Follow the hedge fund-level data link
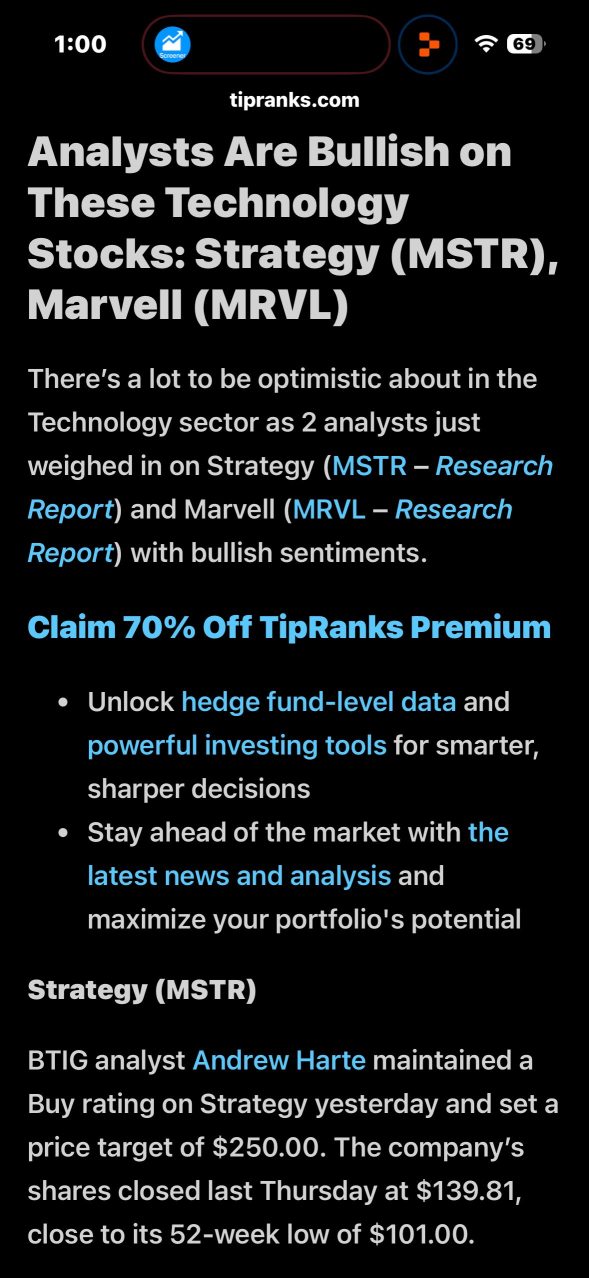Image resolution: width=589 pixels, height=1278 pixels. coord(318,702)
